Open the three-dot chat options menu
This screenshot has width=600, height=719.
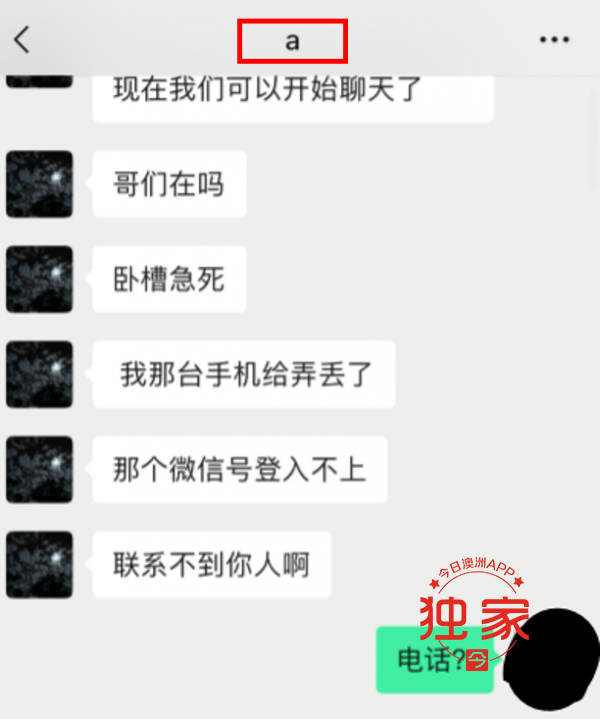click(554, 40)
